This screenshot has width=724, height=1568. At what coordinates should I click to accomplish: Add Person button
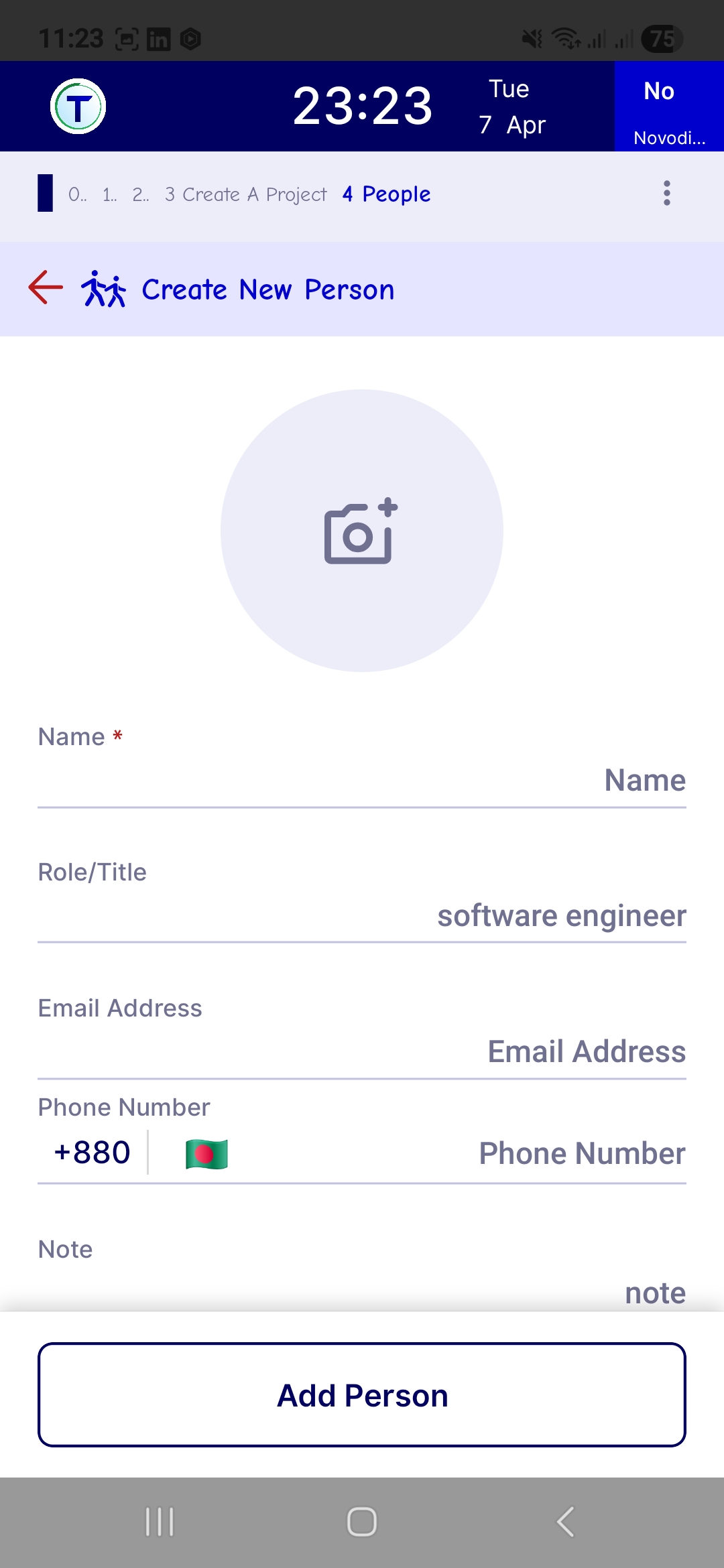pos(362,1395)
